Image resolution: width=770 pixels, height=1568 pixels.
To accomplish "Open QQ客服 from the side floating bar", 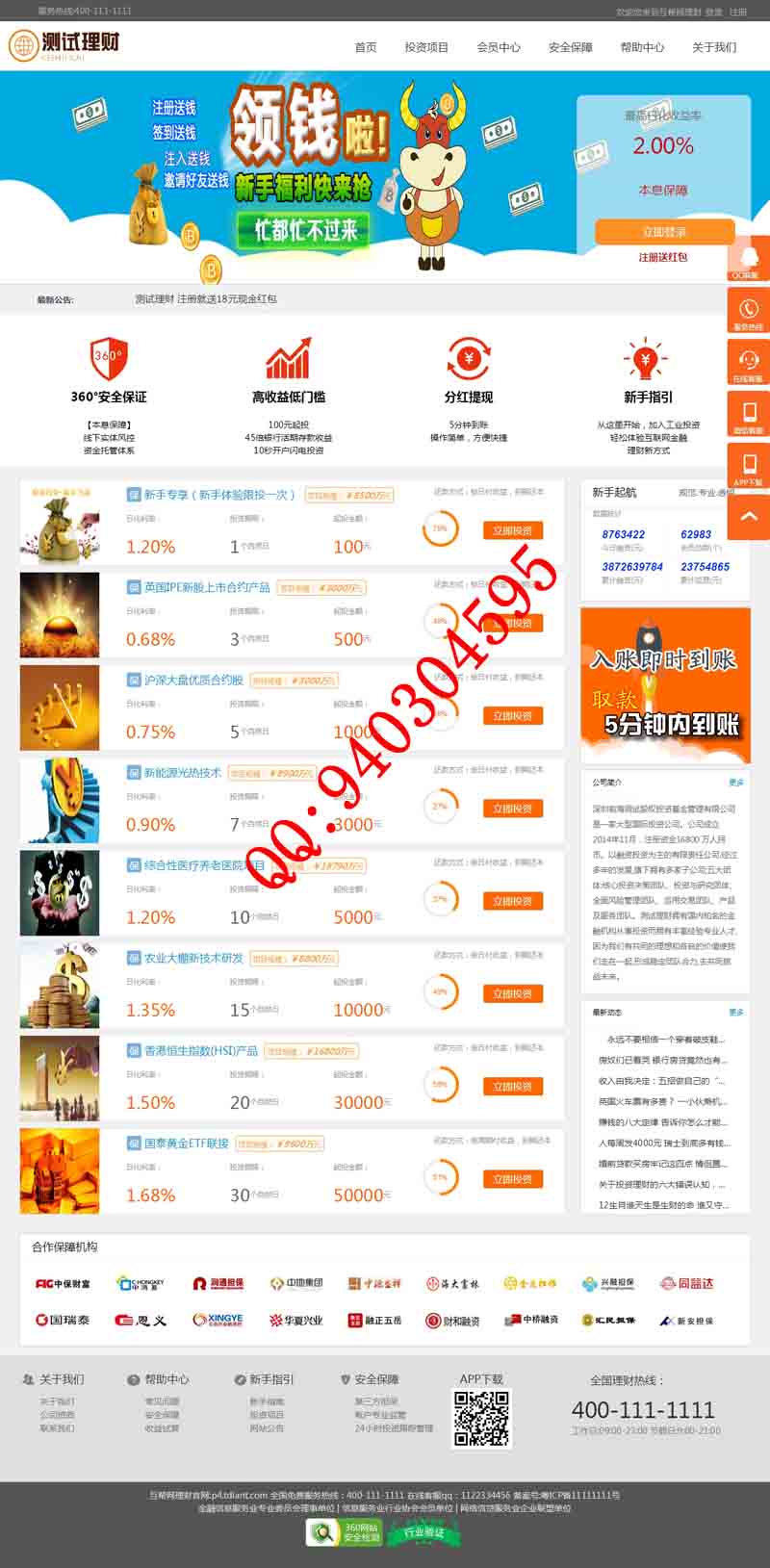I will (x=749, y=261).
